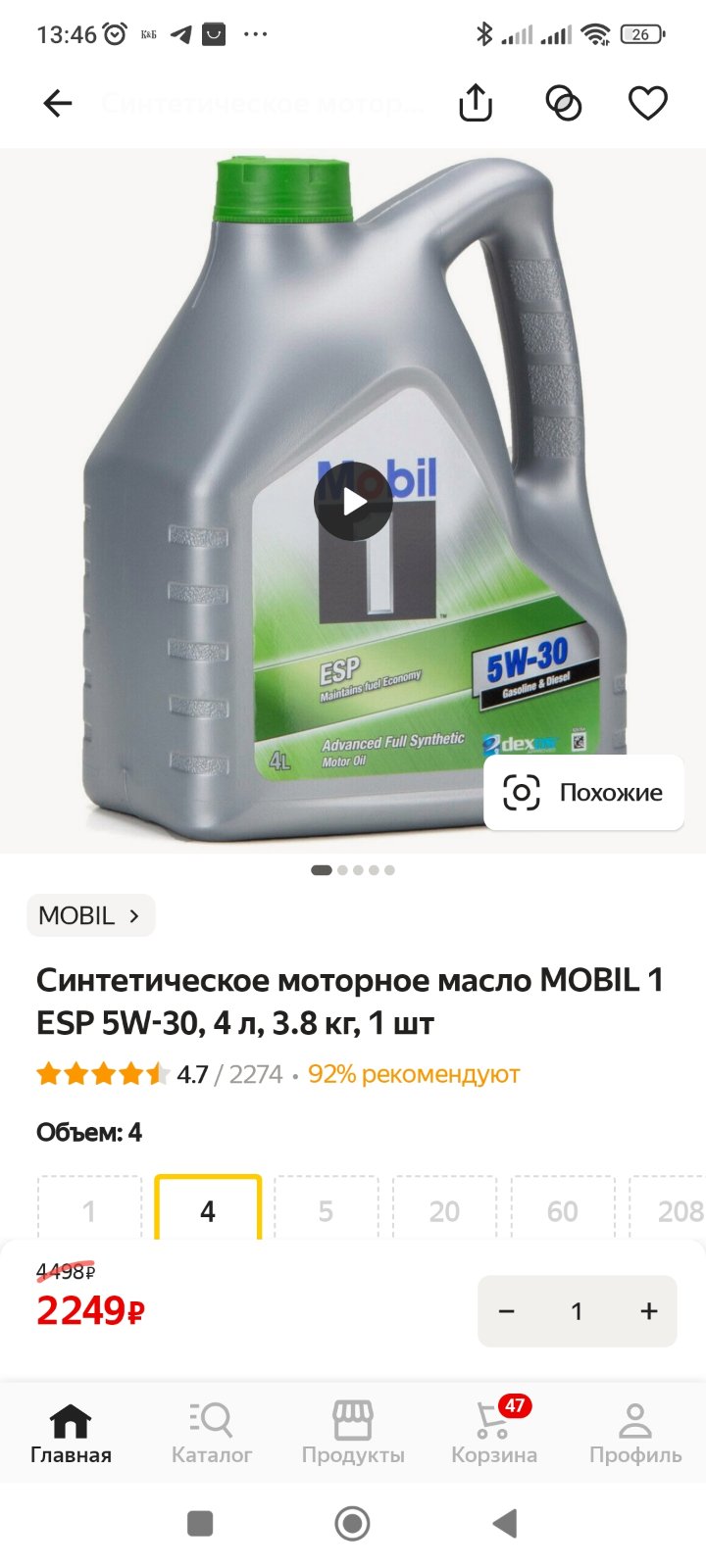
Task: Switch to the Главная tab
Action: [x=71, y=1433]
